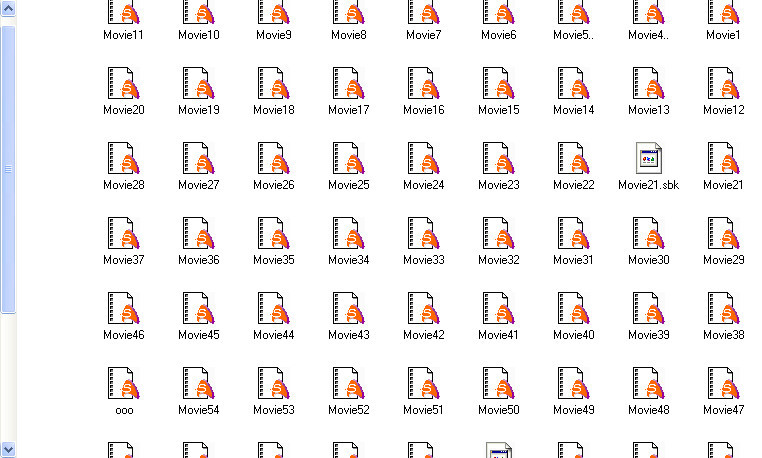Select the Movie16 file
Image resolution: width=762 pixels, height=458 pixels.
[423, 84]
